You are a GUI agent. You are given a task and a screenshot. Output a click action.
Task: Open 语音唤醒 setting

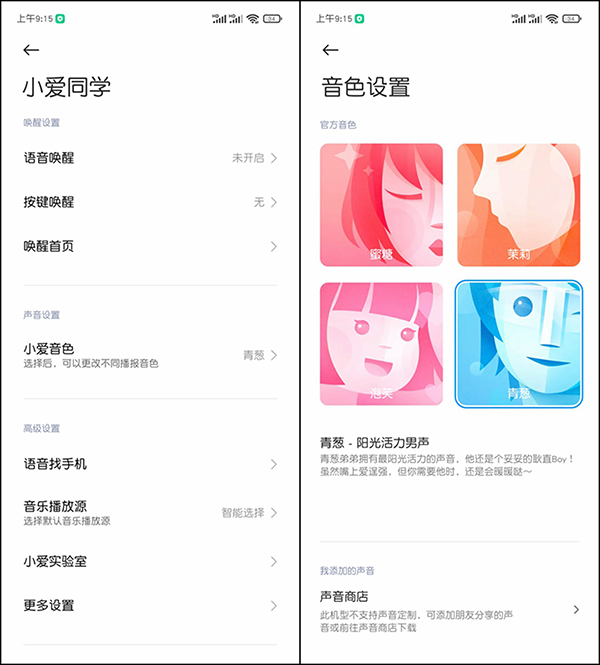pyautogui.click(x=150, y=158)
